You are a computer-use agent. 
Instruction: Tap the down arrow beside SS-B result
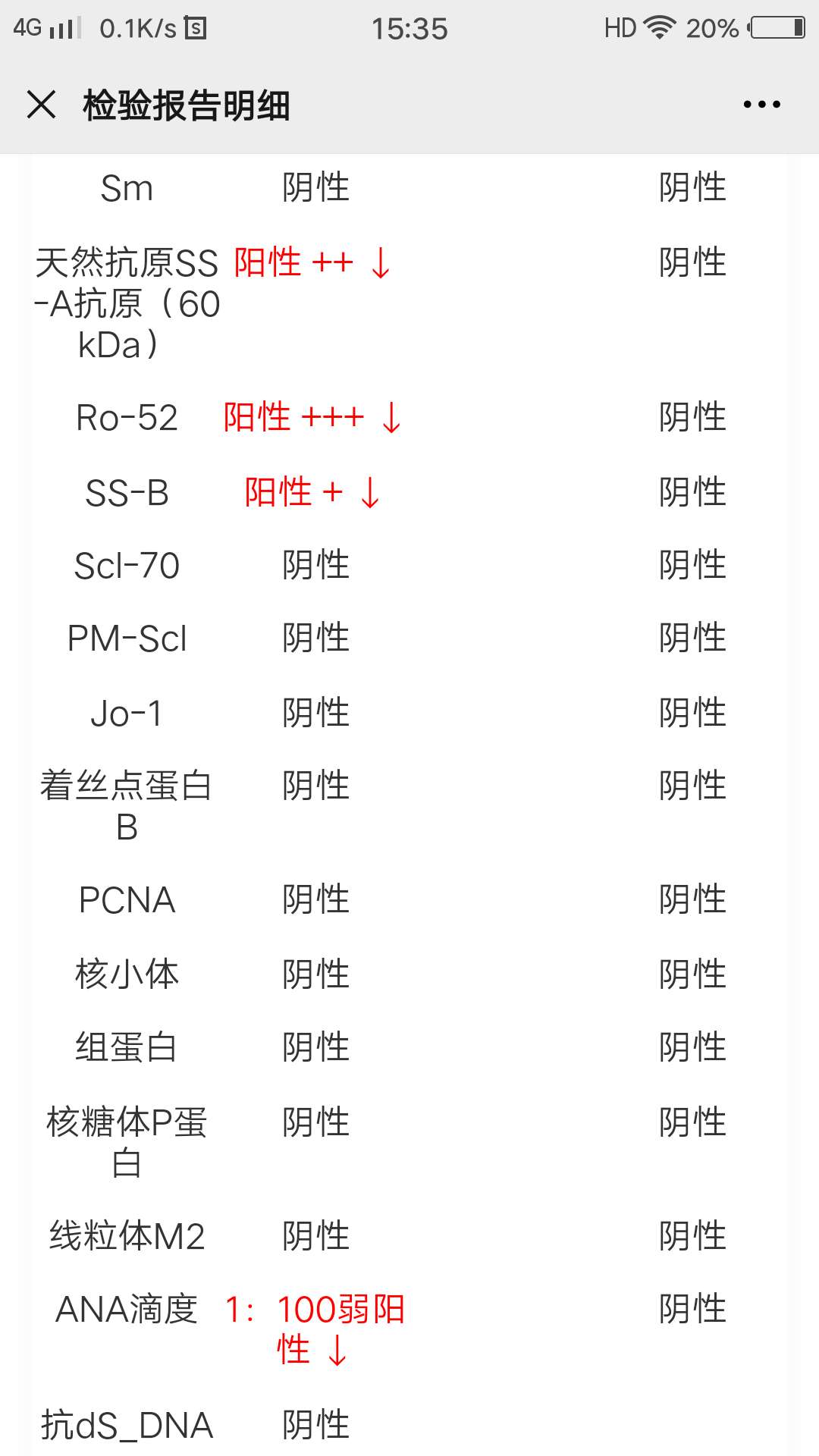[x=371, y=492]
